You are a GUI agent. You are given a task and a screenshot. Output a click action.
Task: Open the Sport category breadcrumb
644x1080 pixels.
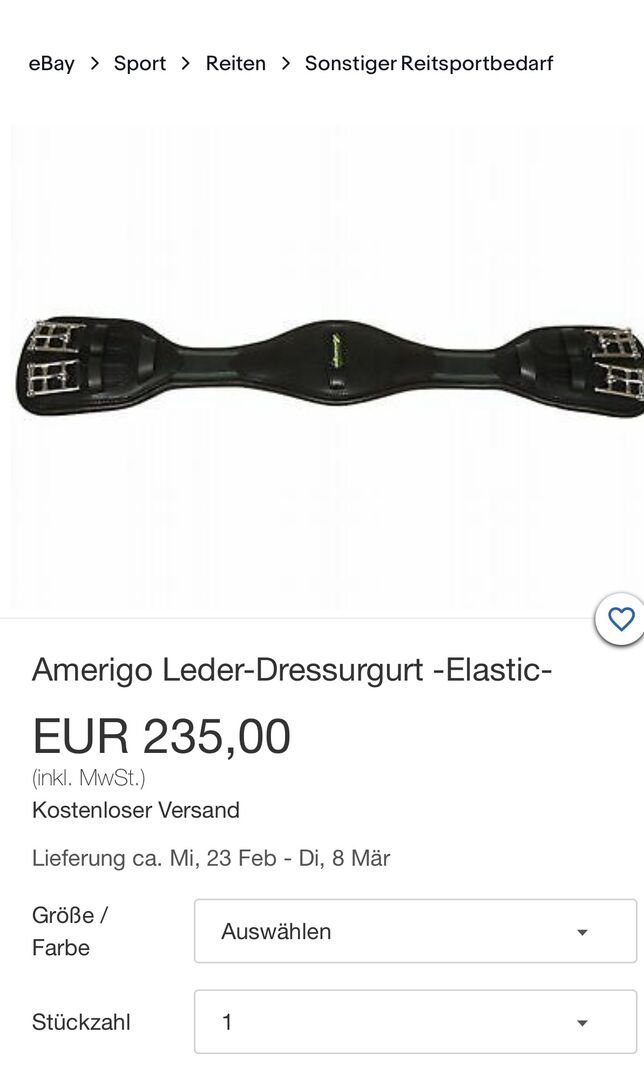click(x=140, y=64)
